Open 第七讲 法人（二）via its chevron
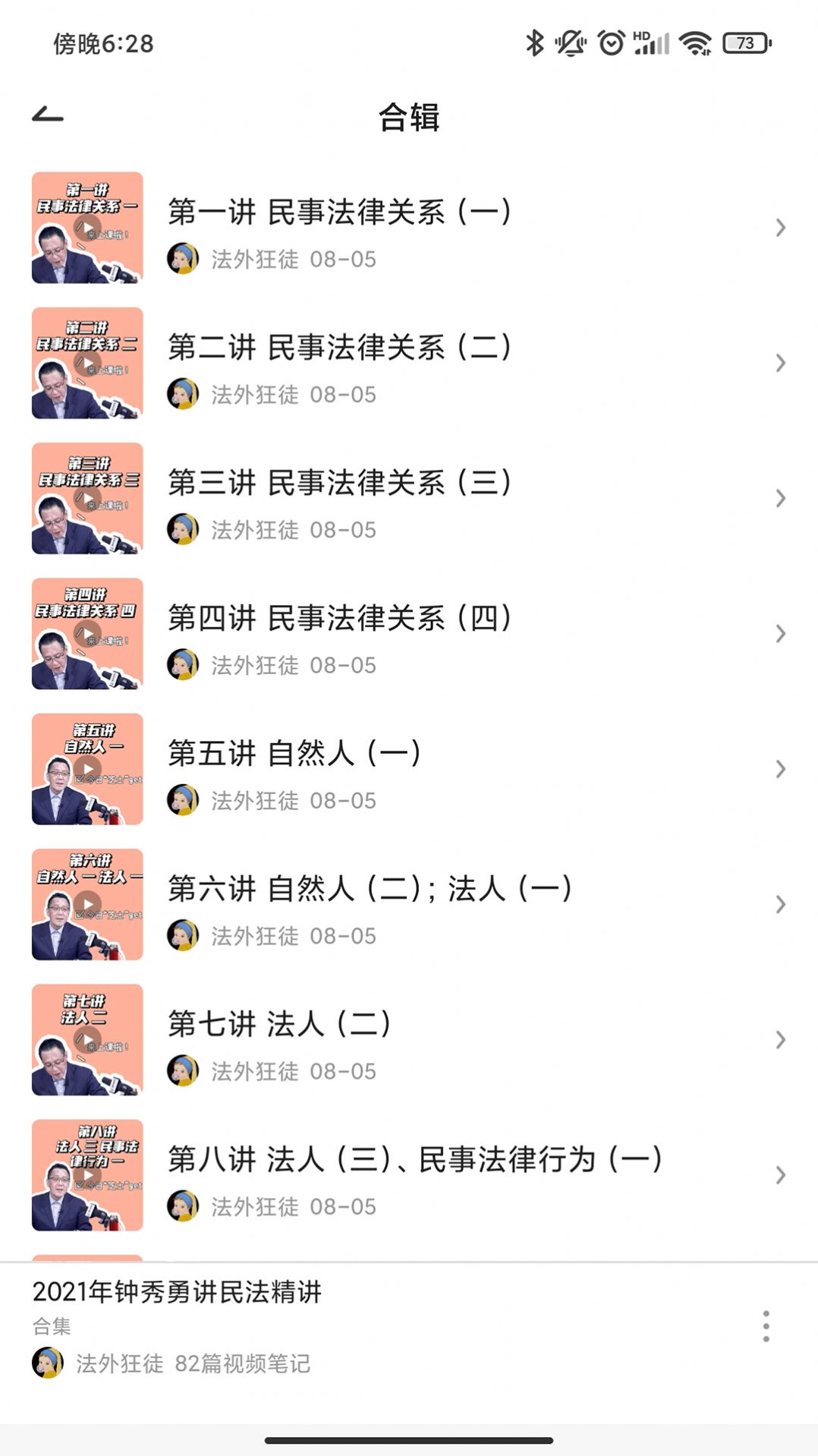Screen dimensions: 818x1456 780,1040
